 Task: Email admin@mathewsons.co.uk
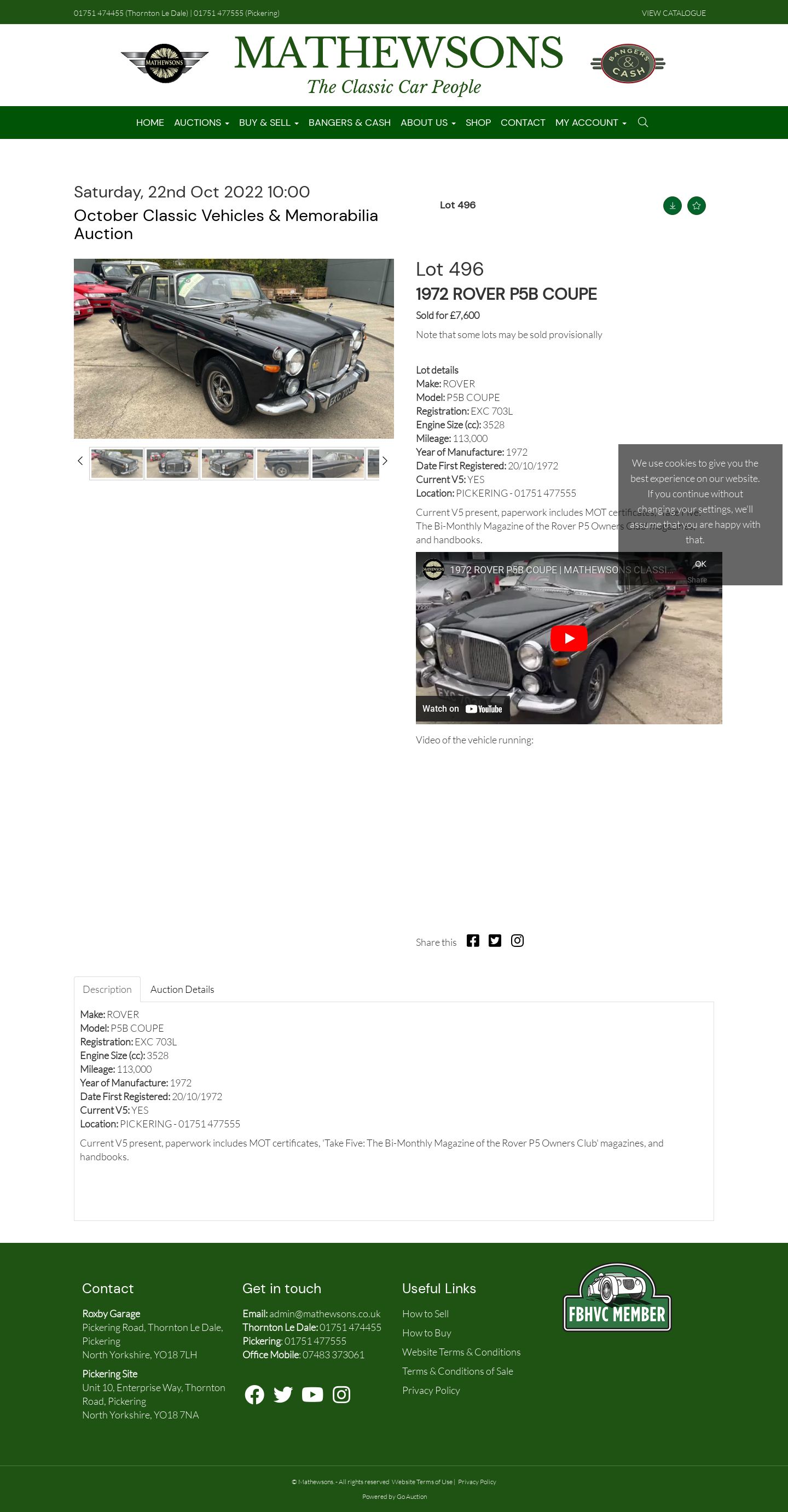324,1313
